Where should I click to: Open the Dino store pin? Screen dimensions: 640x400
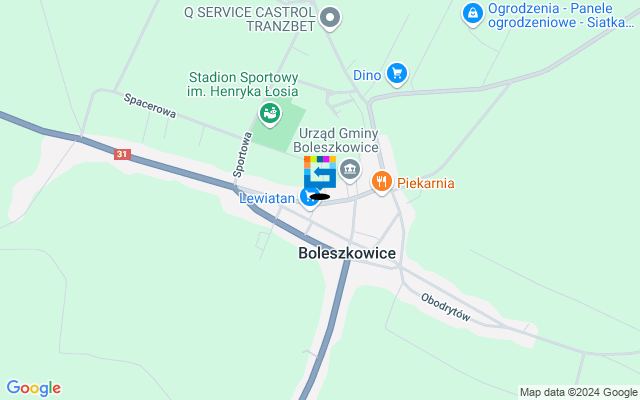(x=398, y=72)
